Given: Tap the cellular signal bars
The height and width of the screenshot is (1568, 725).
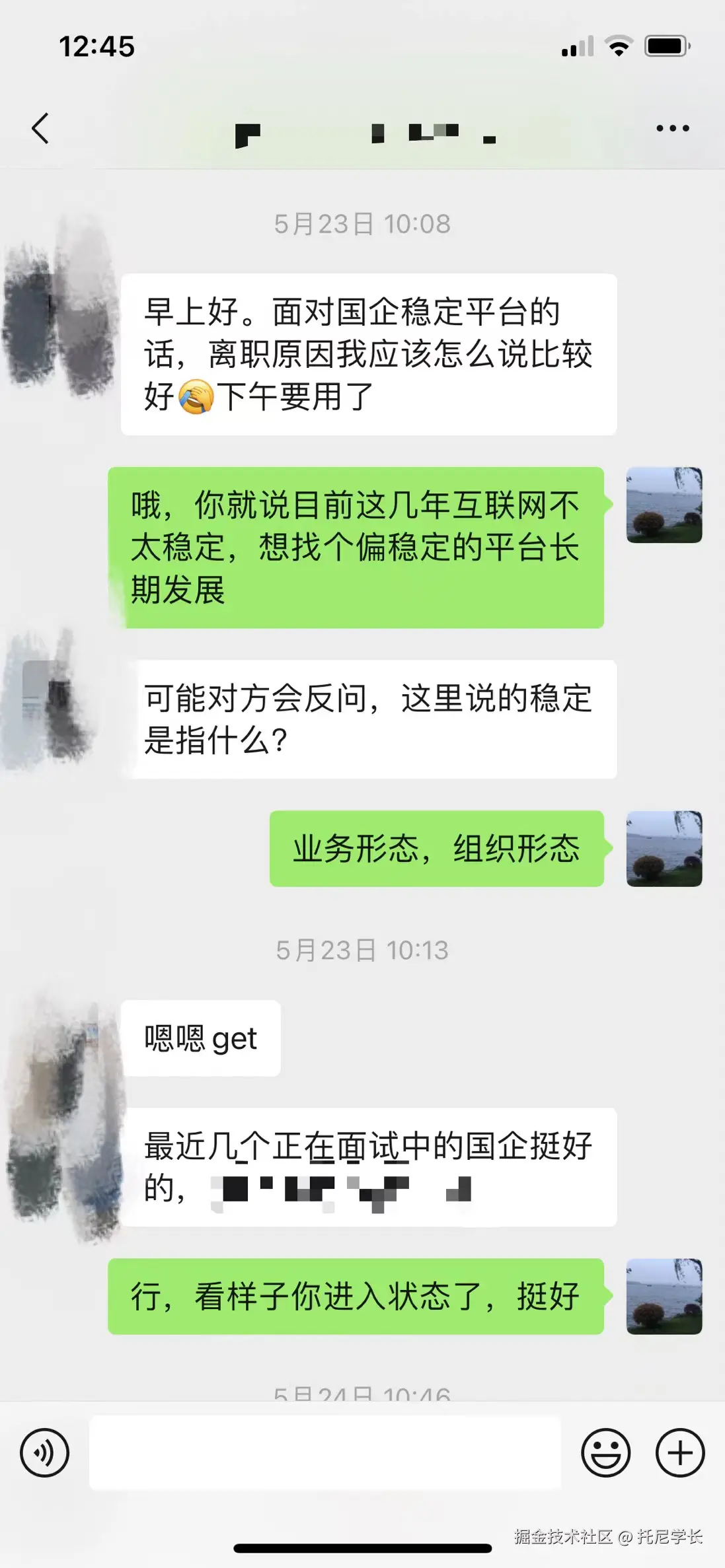Looking at the screenshot, I should click(576, 46).
